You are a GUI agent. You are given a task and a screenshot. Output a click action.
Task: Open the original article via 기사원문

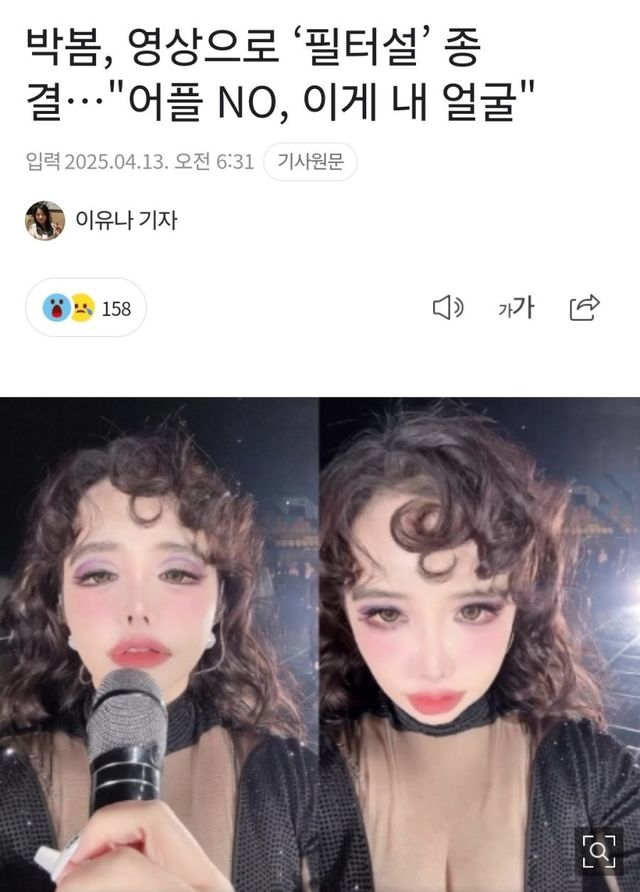310,162
